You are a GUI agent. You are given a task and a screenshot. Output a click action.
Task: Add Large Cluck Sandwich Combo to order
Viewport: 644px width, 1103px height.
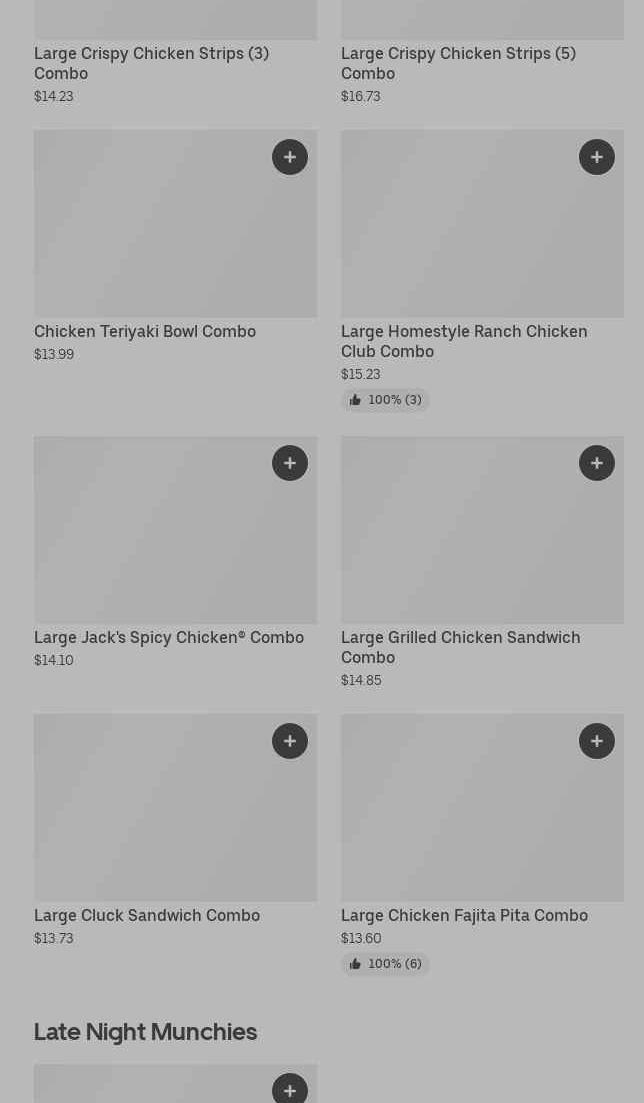[290, 741]
